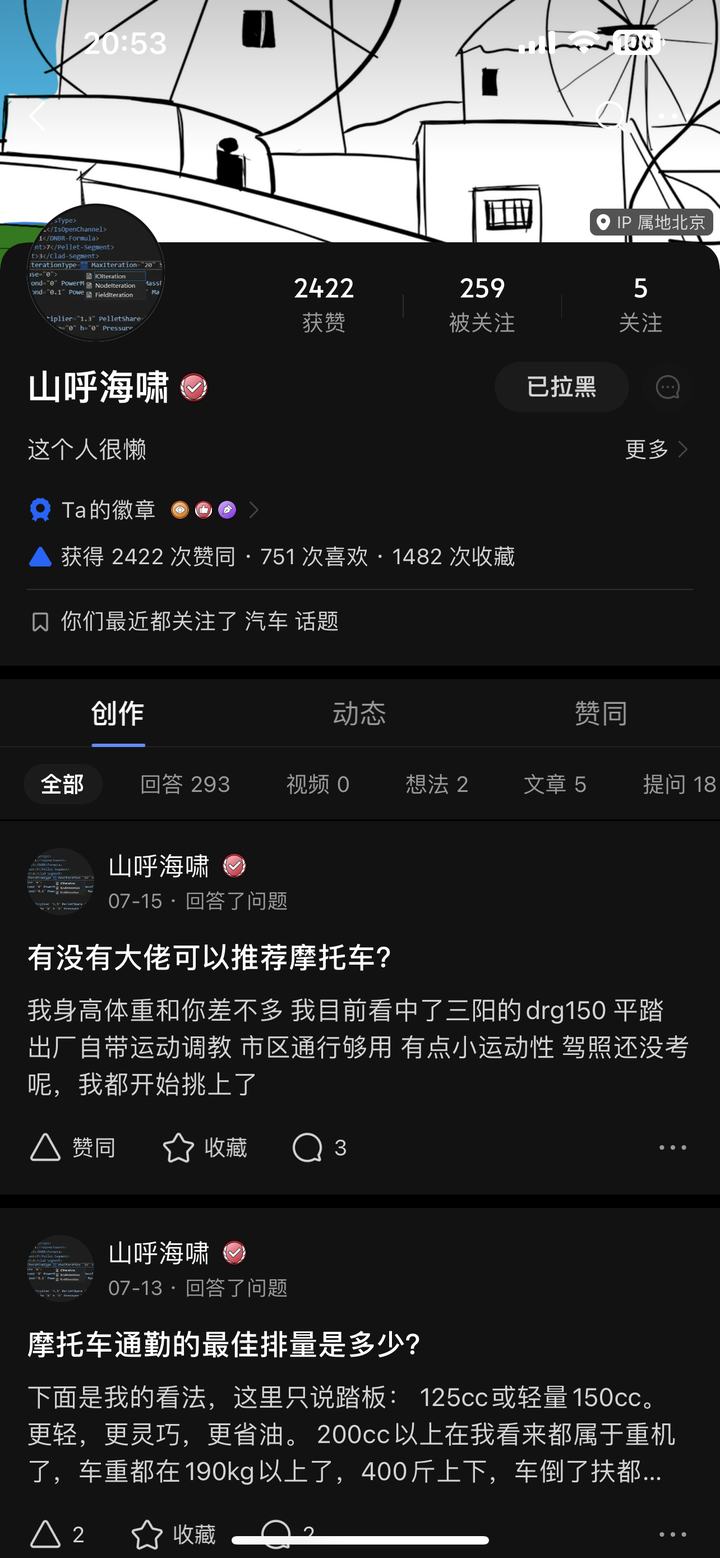720x1558 pixels.
Task: Go back using the top-left arrow
Action: tap(38, 116)
